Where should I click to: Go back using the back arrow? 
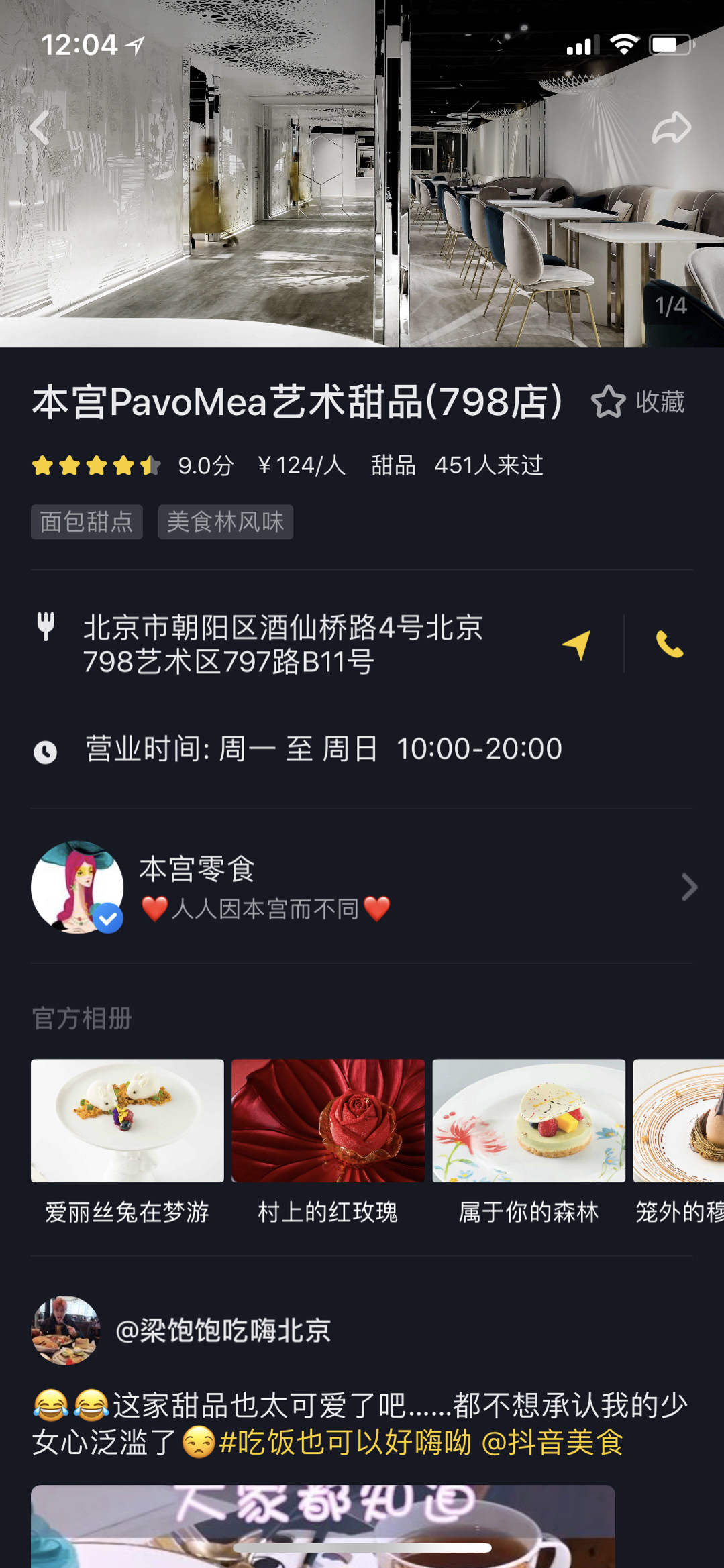tap(40, 127)
